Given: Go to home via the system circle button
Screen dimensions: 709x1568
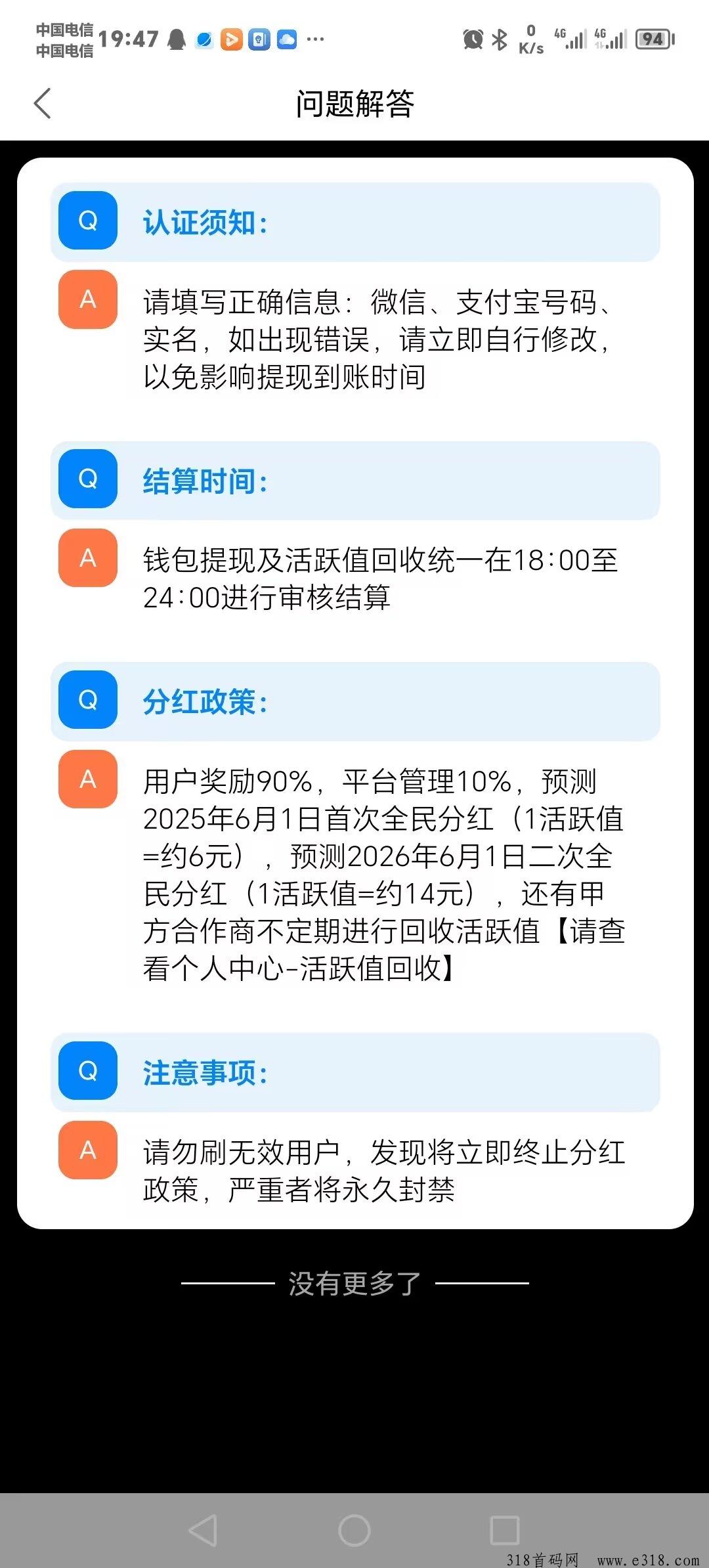Looking at the screenshot, I should (x=354, y=1530).
